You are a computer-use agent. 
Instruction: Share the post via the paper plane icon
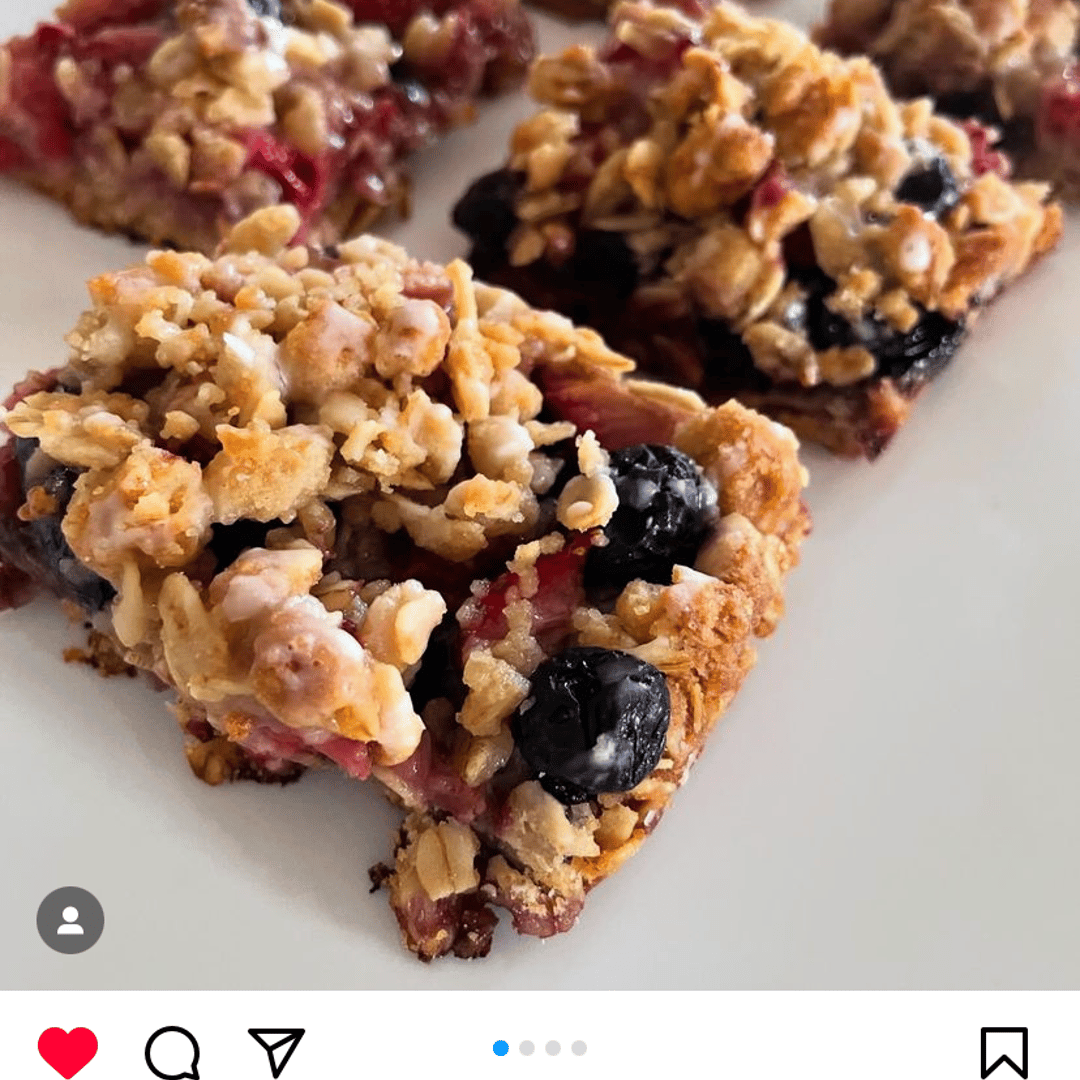pos(276,1052)
